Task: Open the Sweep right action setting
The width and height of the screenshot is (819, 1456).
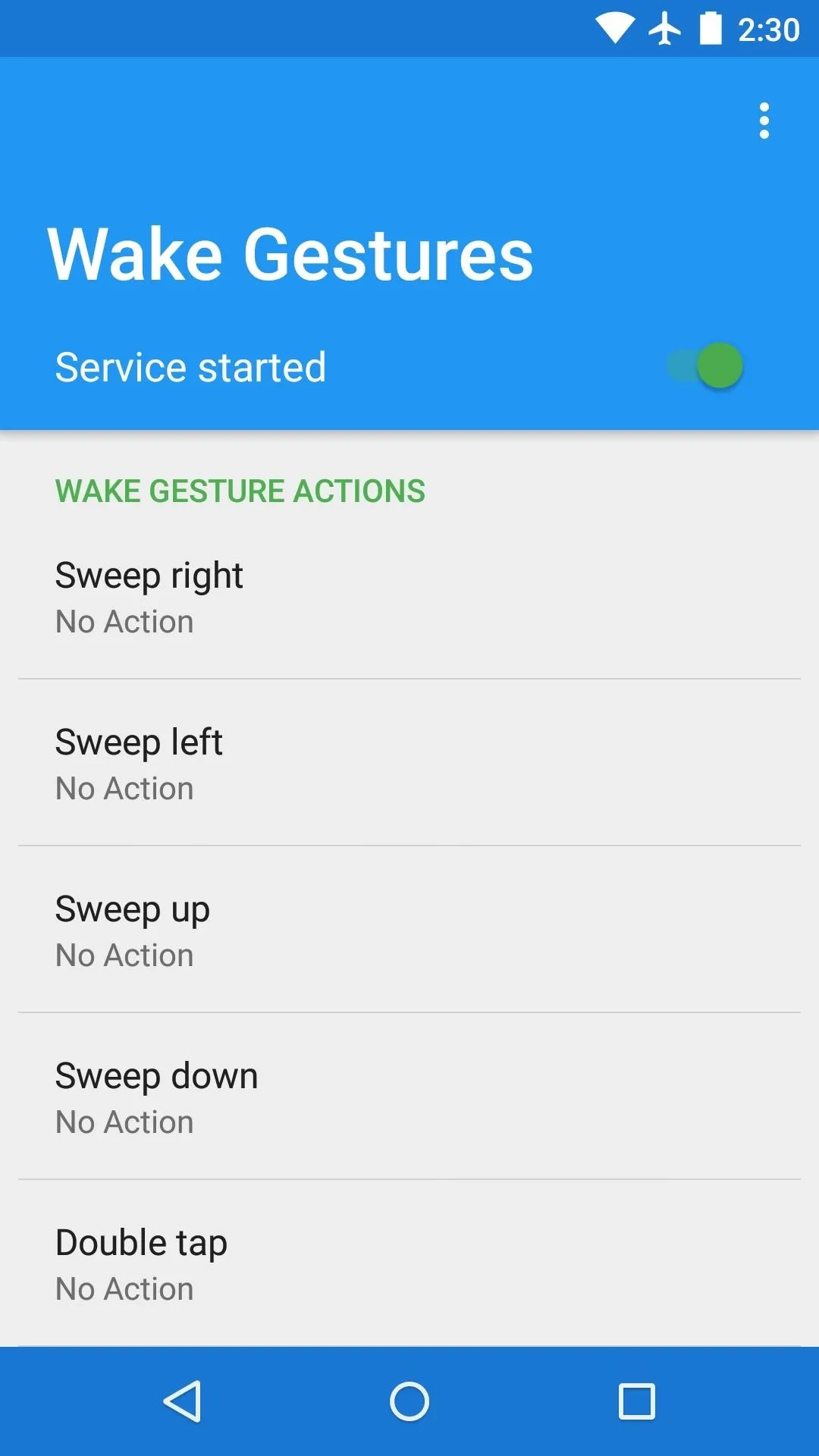Action: pos(409,597)
